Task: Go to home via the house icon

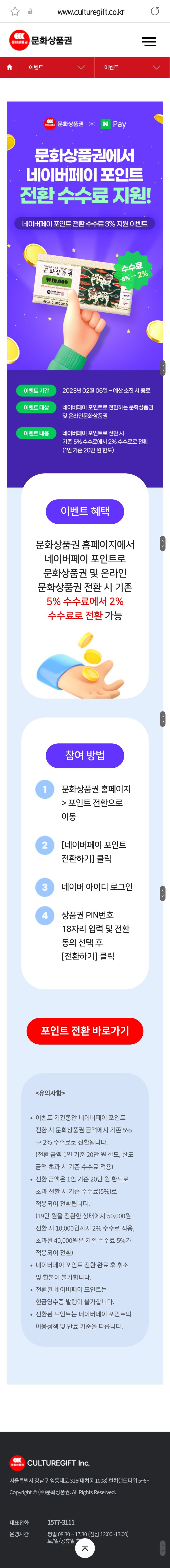Action: coord(9,68)
